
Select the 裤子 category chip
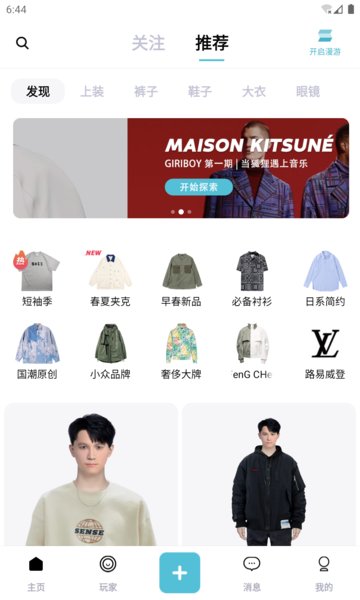coord(146,91)
